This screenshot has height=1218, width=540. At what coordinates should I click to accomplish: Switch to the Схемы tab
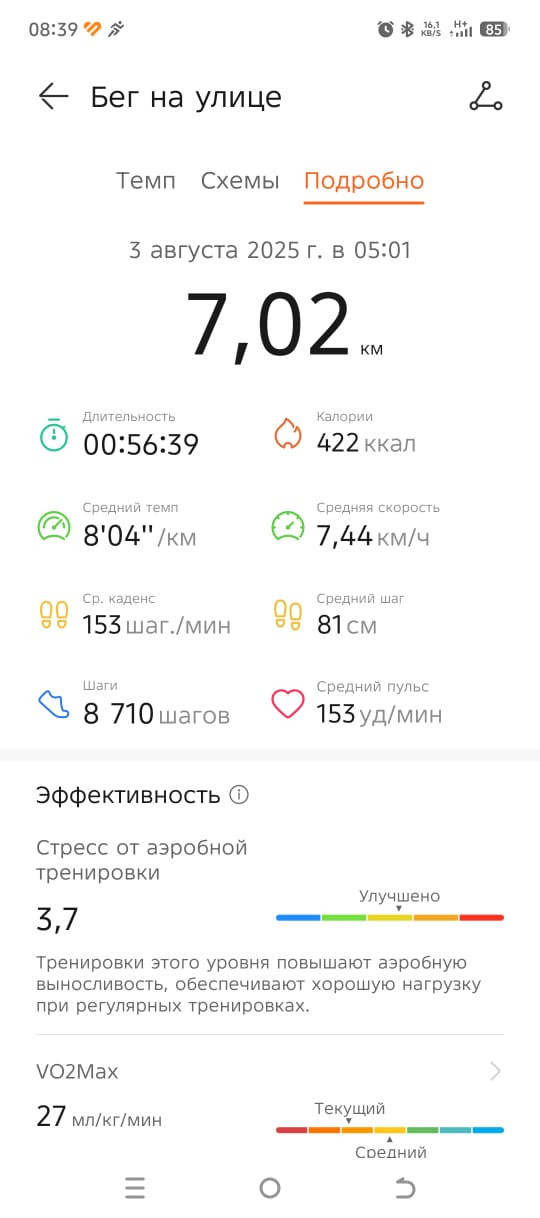(x=240, y=181)
